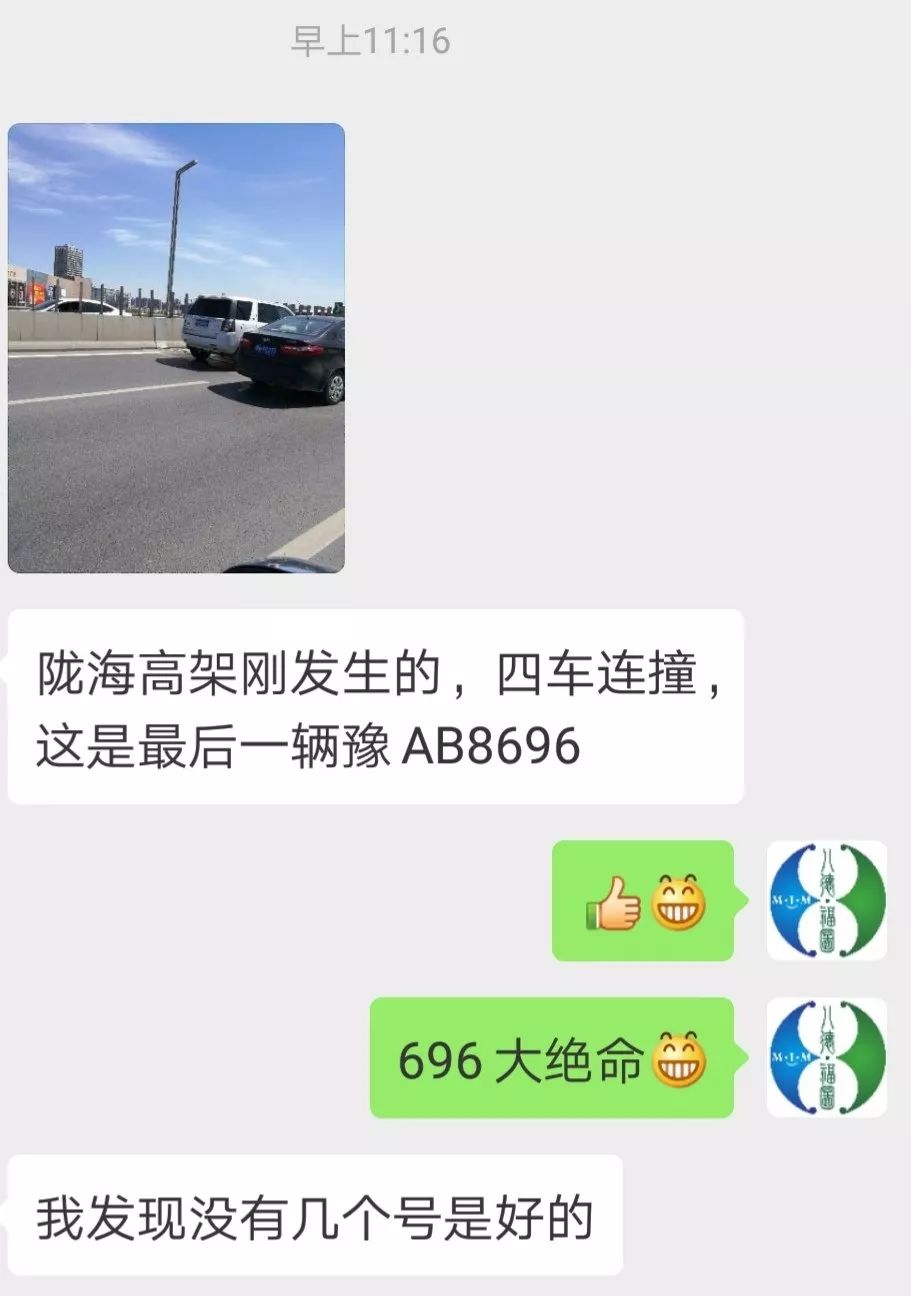Tap the avatar beside the thumbs-up emoji message

click(x=826, y=900)
